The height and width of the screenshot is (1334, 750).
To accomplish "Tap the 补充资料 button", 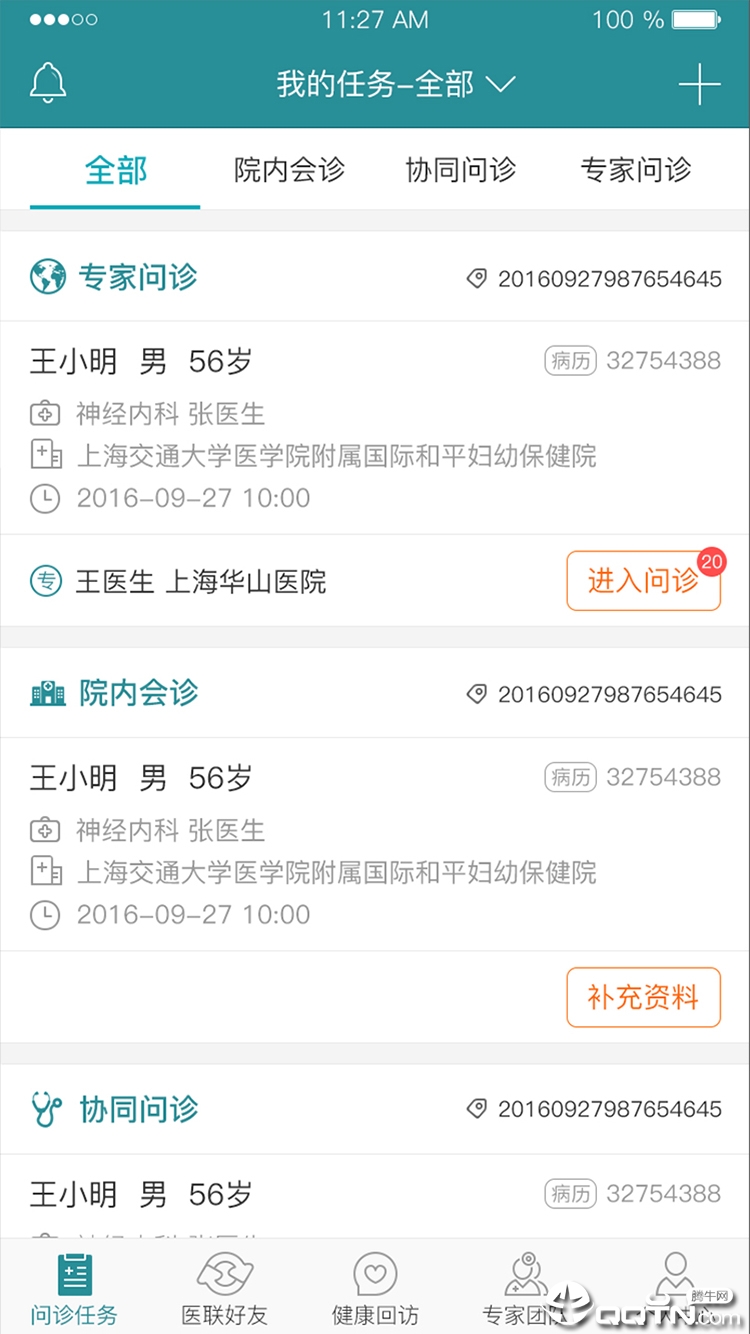I will 643,997.
